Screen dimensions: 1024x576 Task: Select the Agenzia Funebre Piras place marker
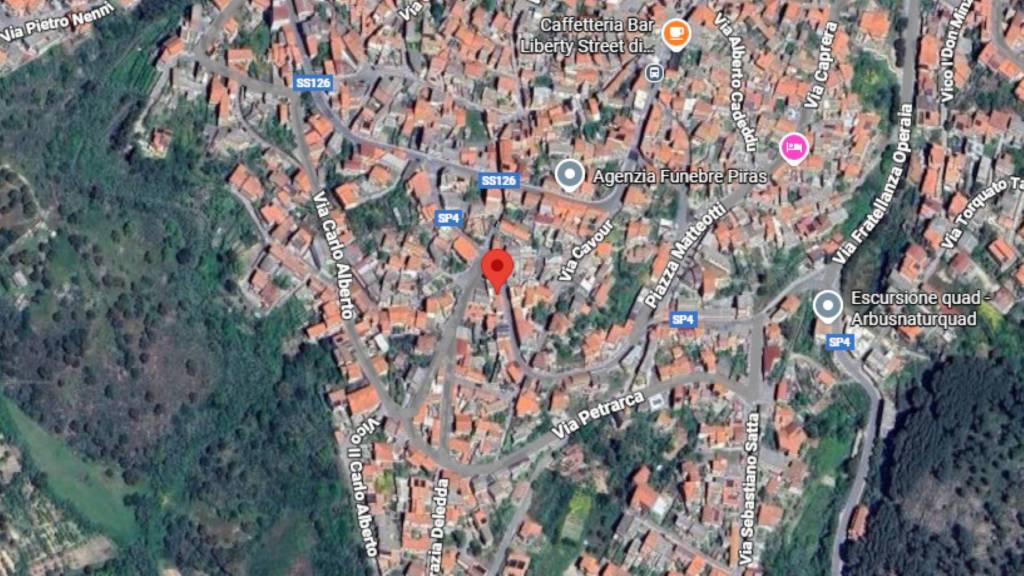tap(570, 175)
